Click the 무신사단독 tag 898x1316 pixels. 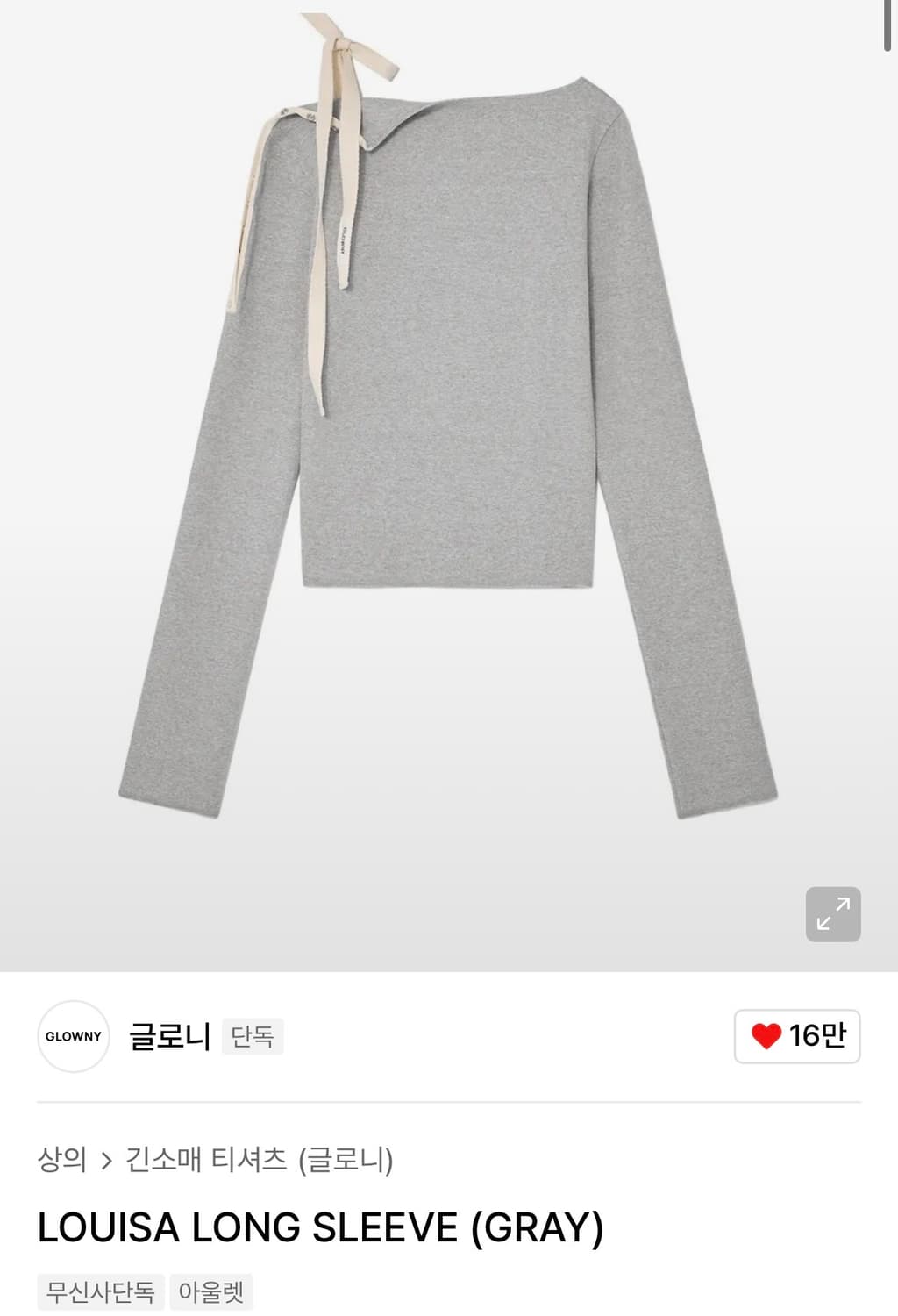pos(100,1291)
